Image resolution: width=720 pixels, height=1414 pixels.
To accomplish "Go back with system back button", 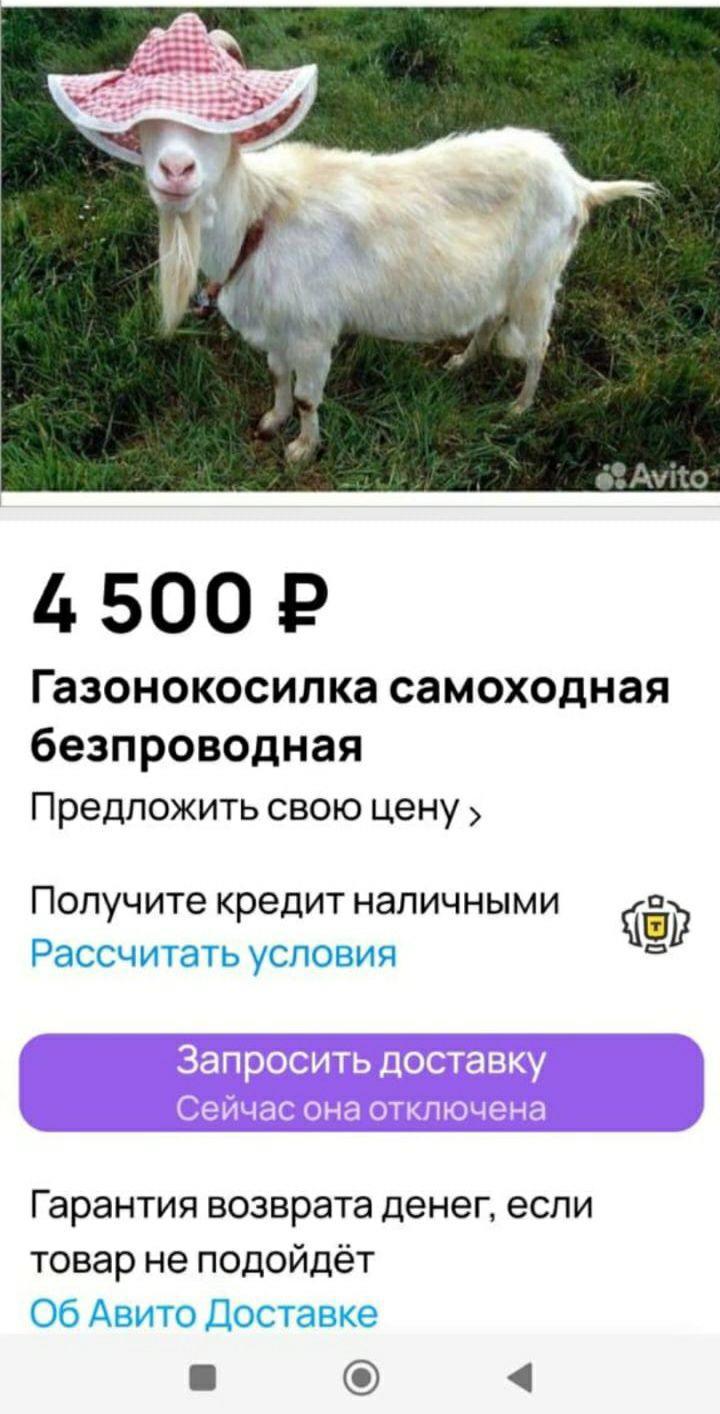I will click(x=520, y=1377).
